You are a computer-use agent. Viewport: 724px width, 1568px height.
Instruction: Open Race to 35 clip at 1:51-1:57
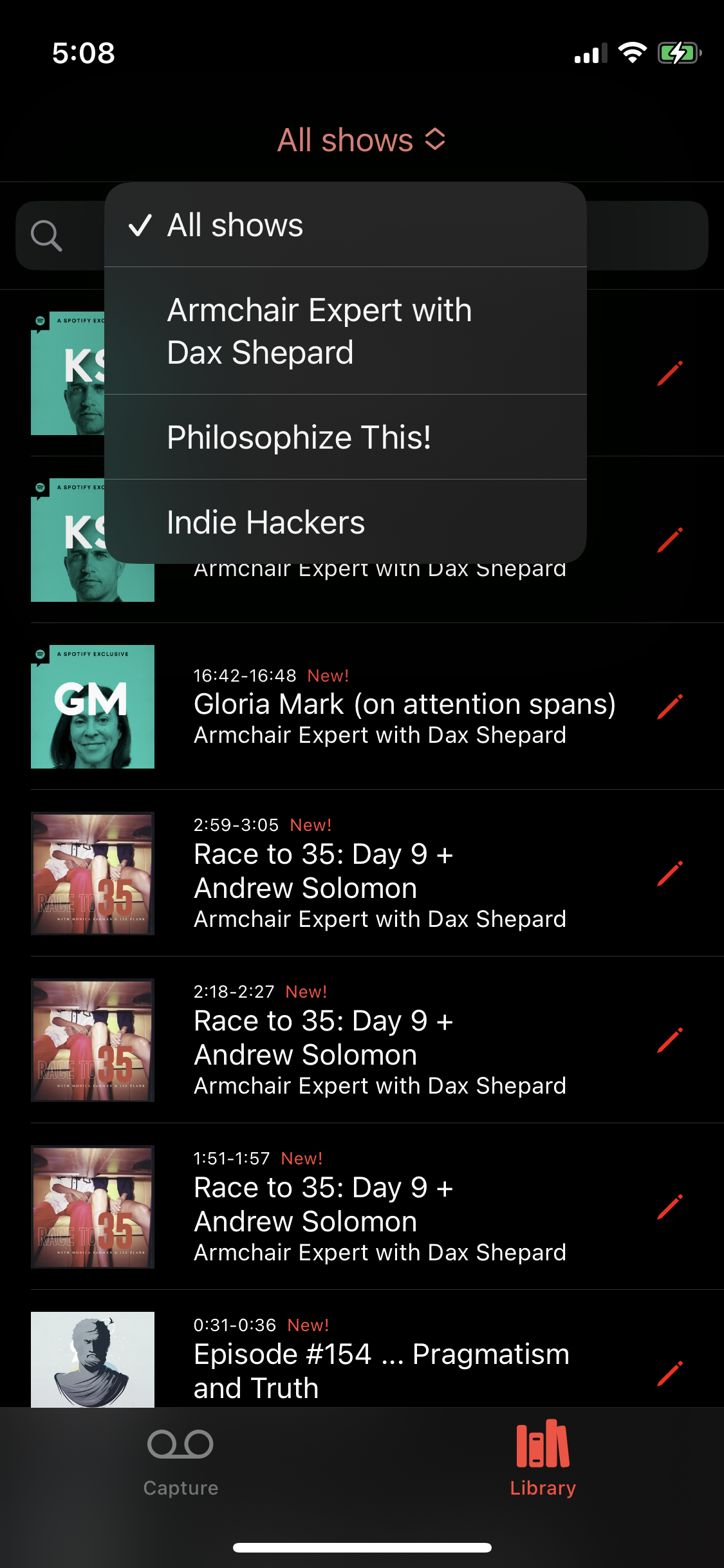[380, 1206]
